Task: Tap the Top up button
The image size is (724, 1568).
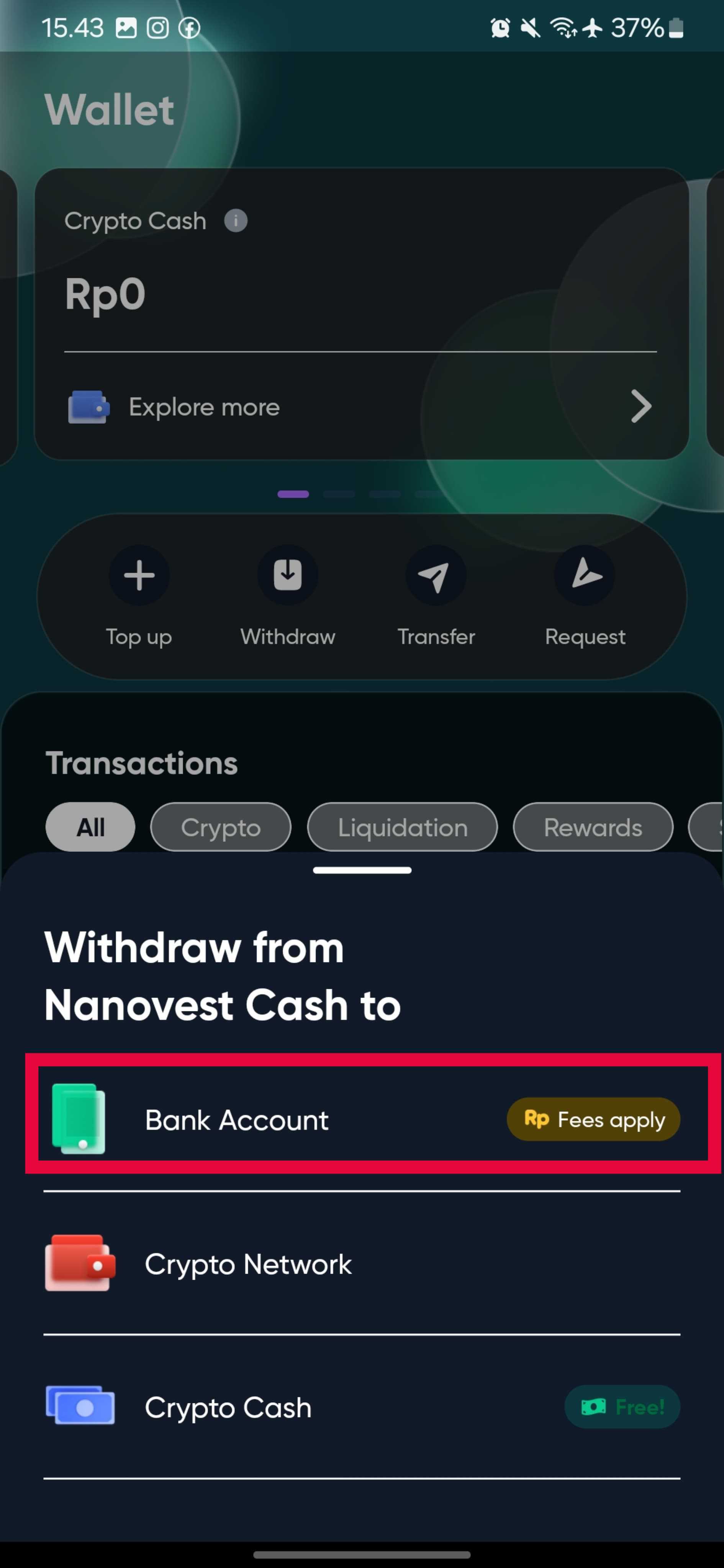Action: pyautogui.click(x=139, y=576)
